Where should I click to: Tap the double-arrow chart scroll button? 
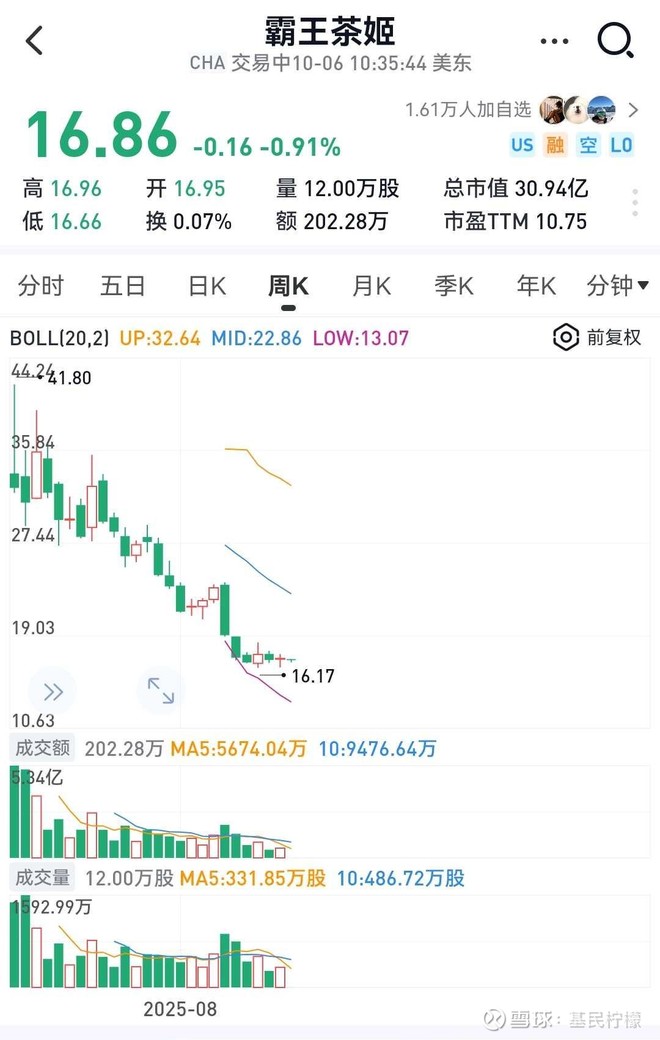coord(52,691)
